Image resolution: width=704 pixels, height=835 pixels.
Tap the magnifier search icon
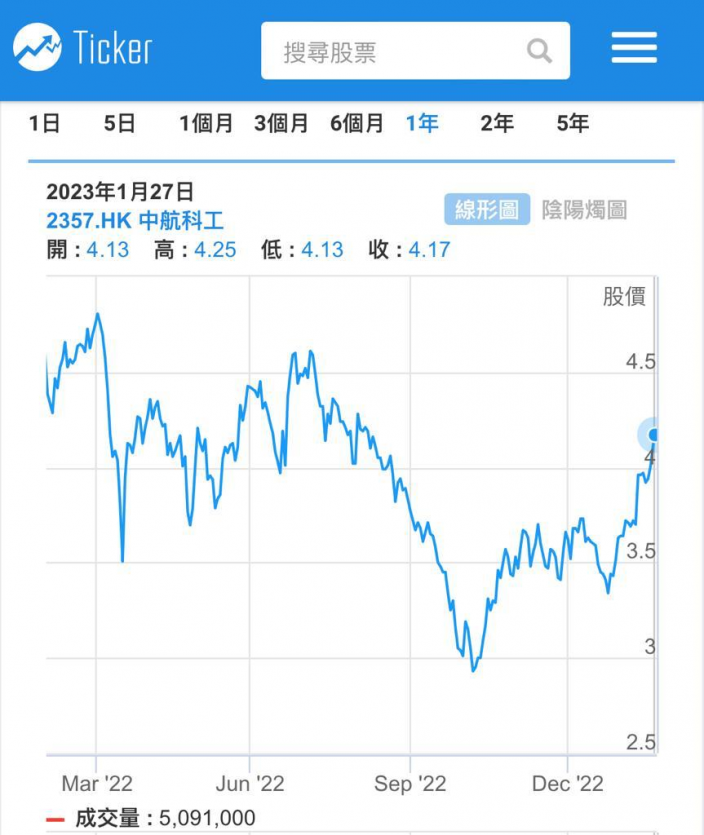539,51
